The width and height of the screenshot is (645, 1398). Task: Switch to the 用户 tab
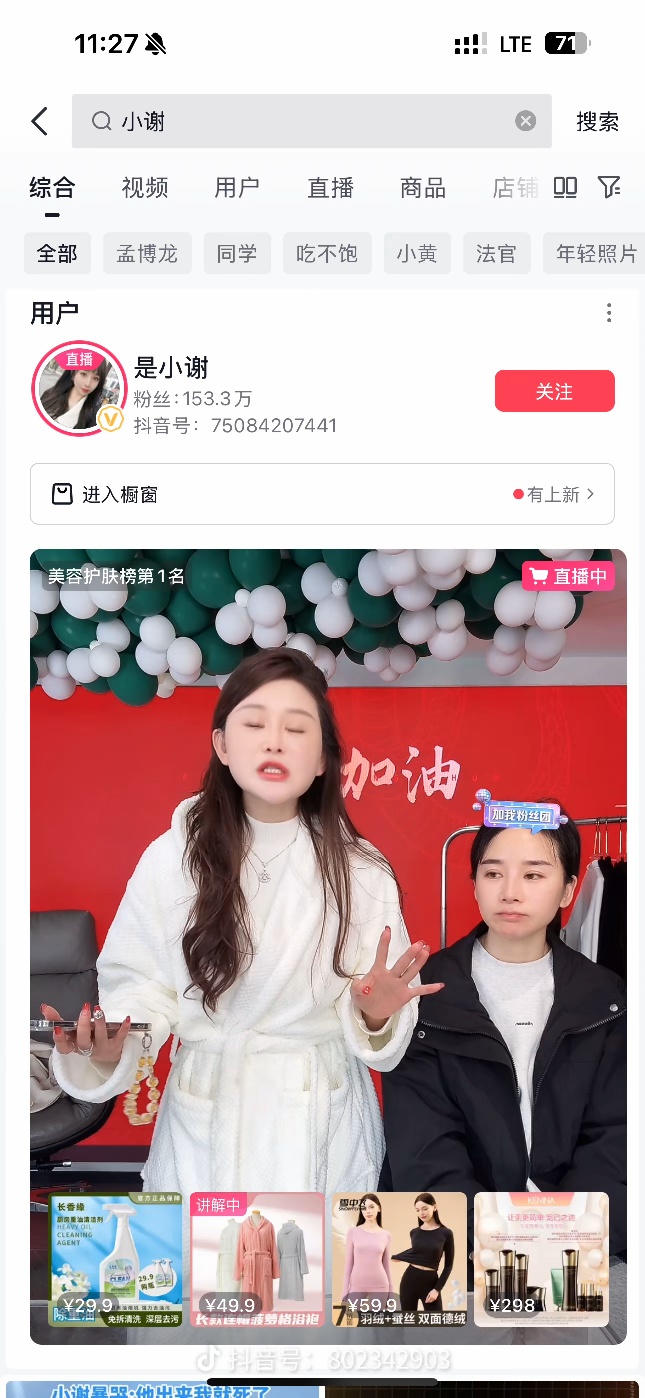237,188
